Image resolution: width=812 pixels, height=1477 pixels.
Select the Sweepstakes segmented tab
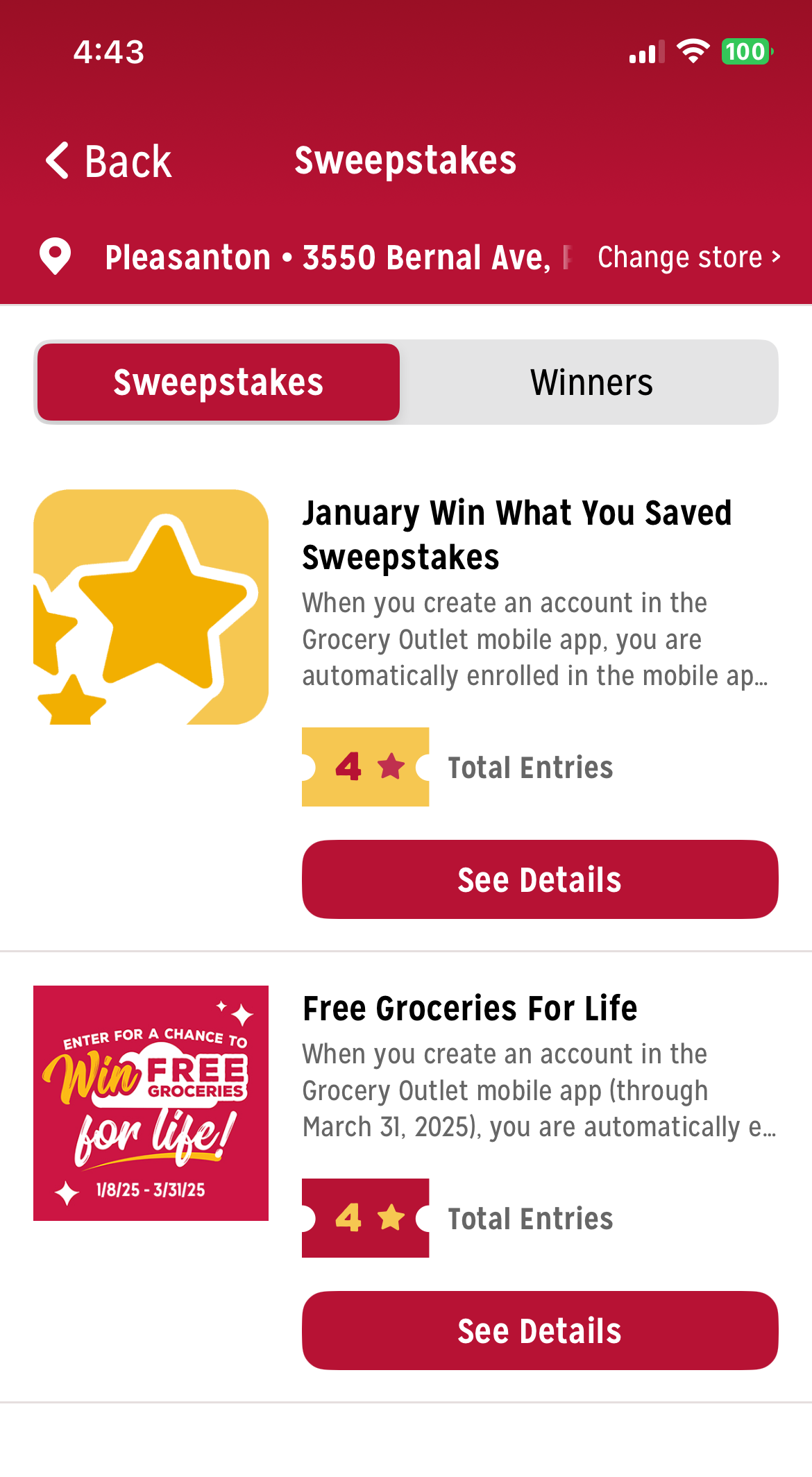219,382
